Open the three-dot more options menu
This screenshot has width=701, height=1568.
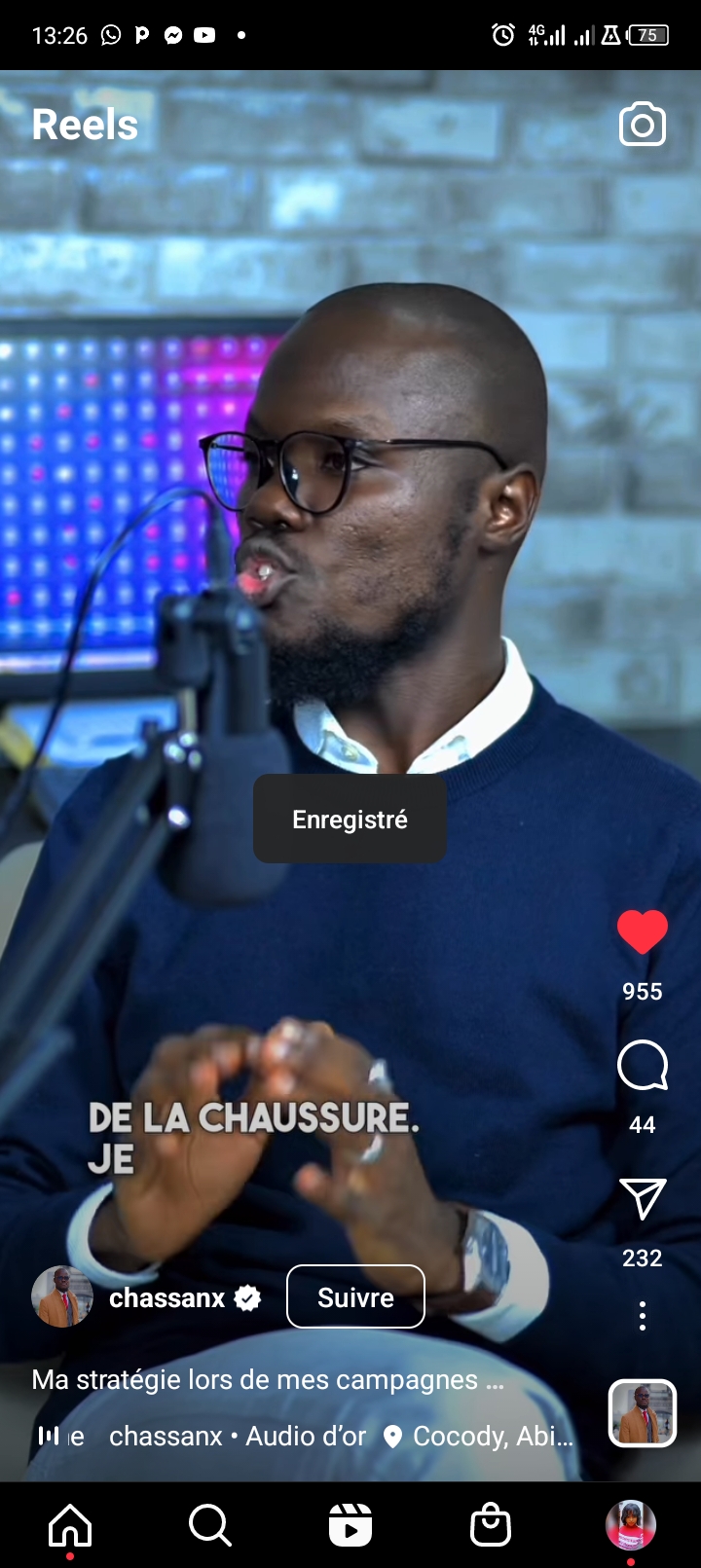[x=643, y=1316]
